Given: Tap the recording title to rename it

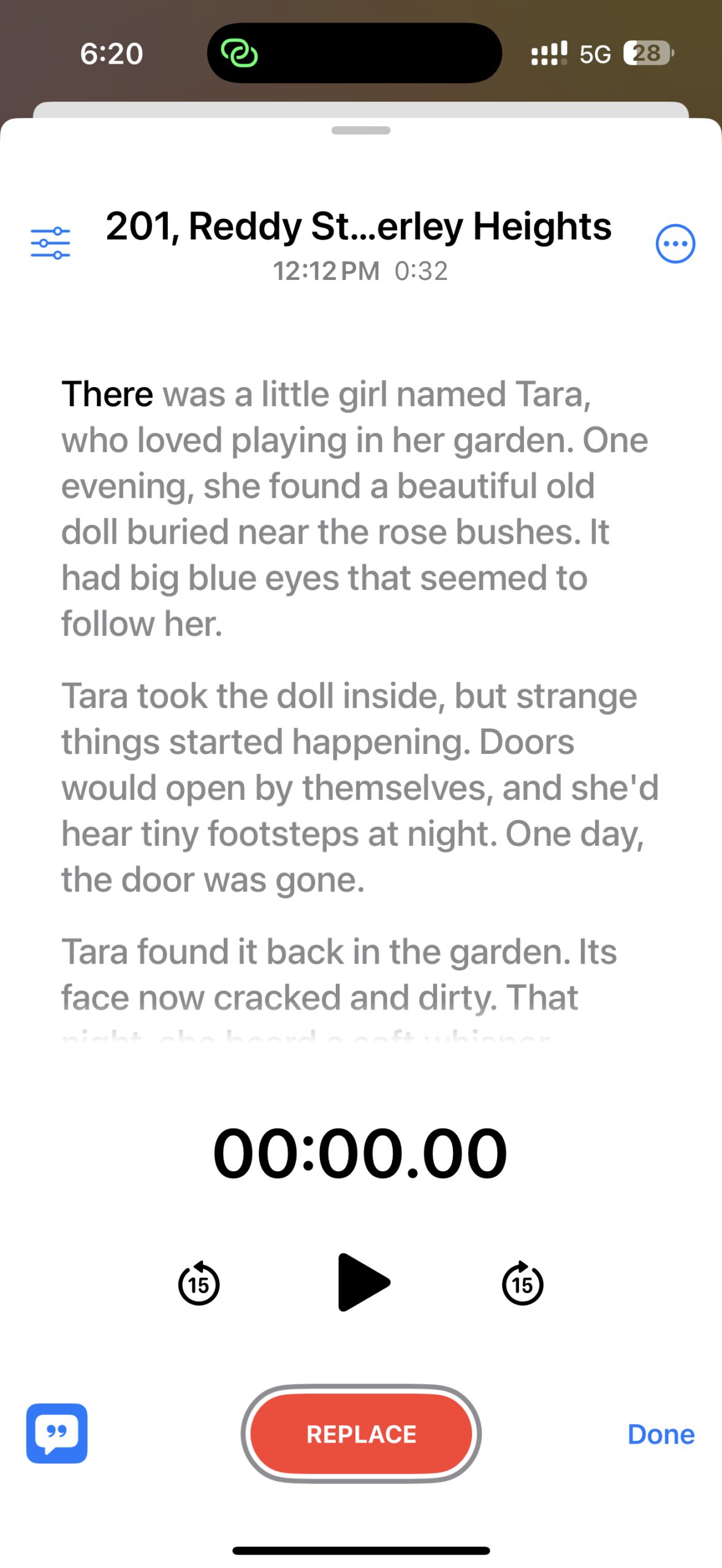Looking at the screenshot, I should tap(359, 227).
